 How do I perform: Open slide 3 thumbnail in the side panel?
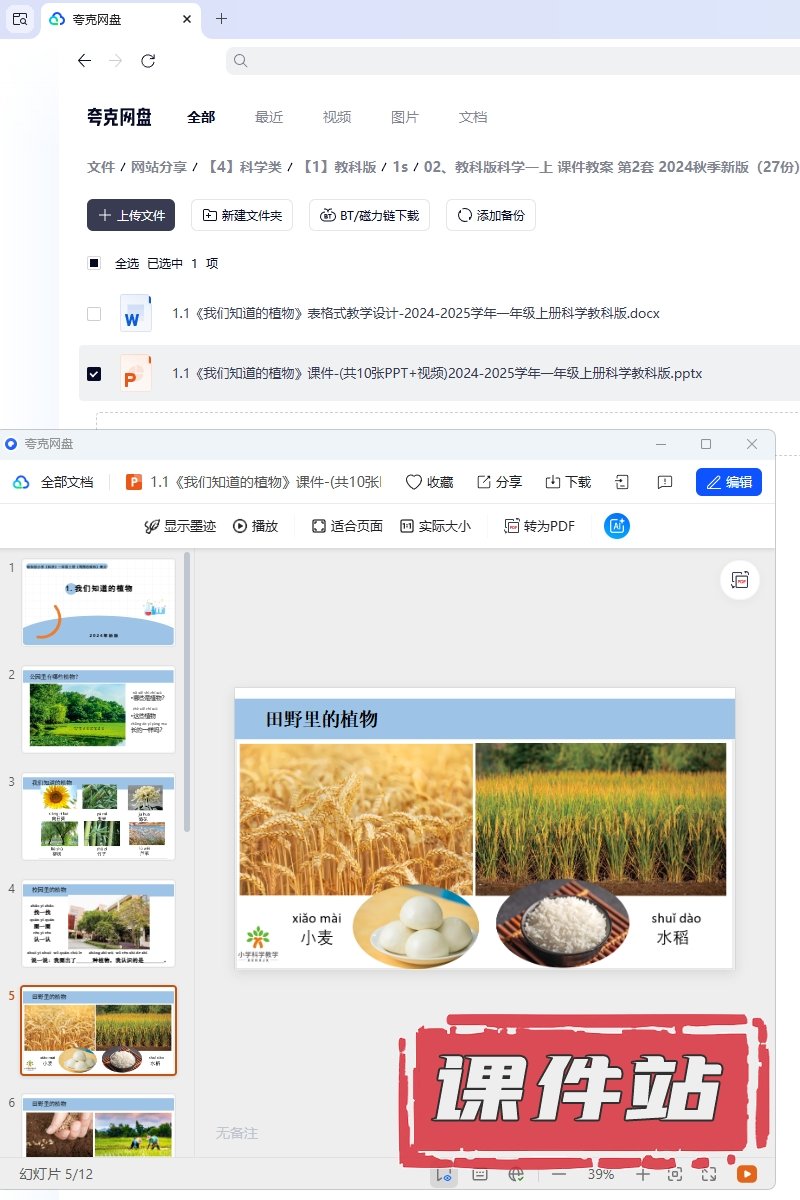click(x=99, y=816)
